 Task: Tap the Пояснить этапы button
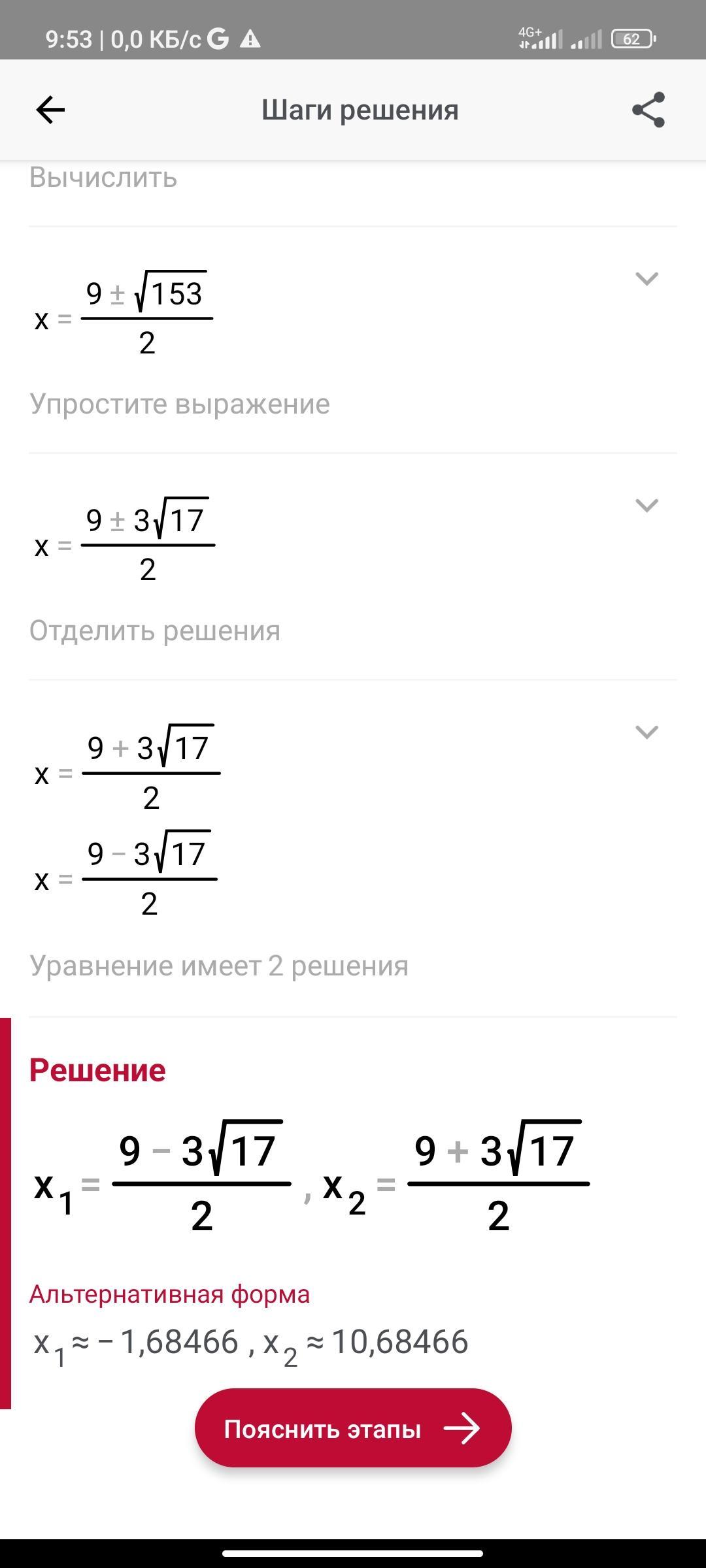click(x=353, y=1429)
